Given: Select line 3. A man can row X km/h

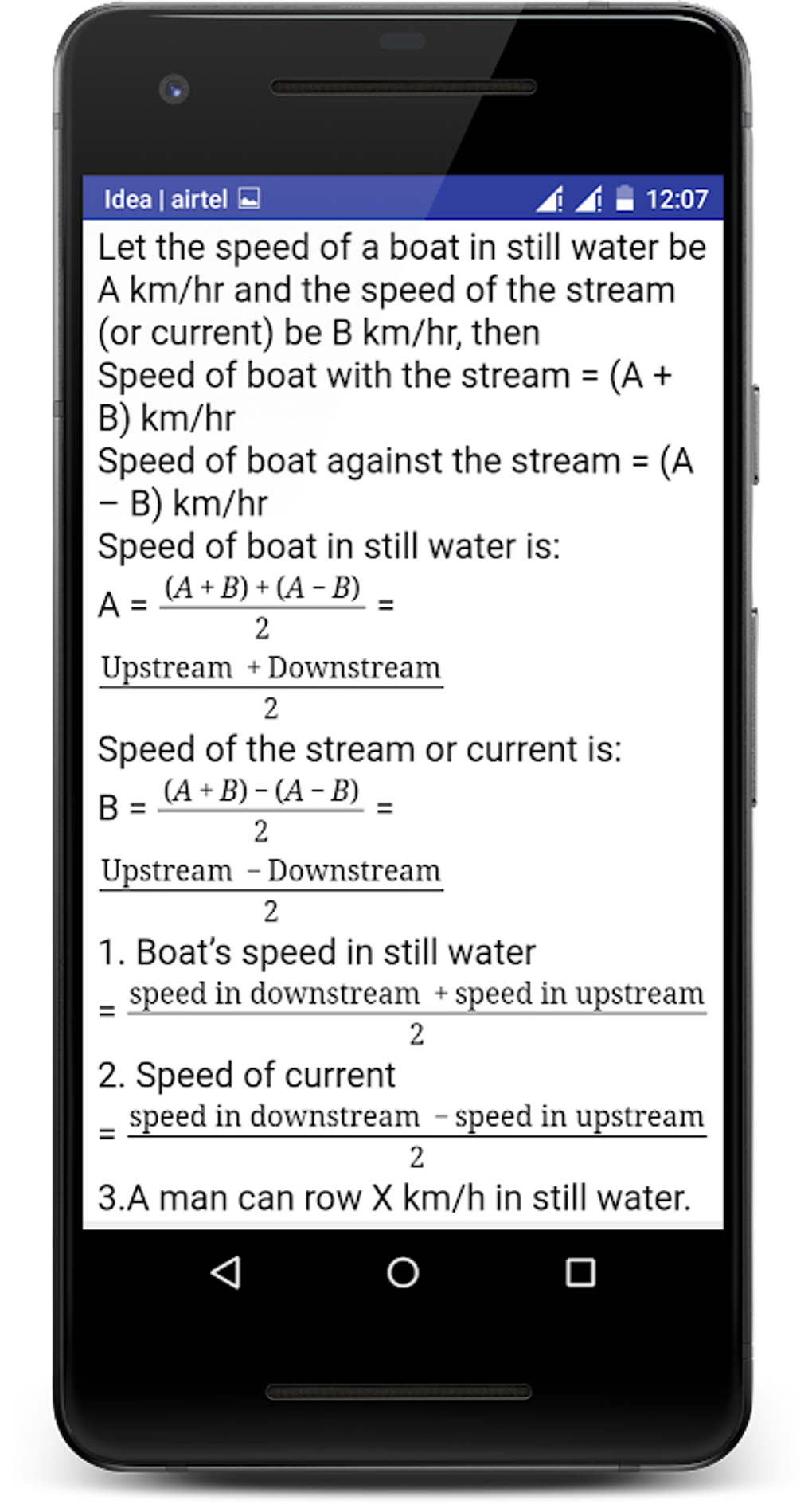Looking at the screenshot, I should coord(394,1196).
